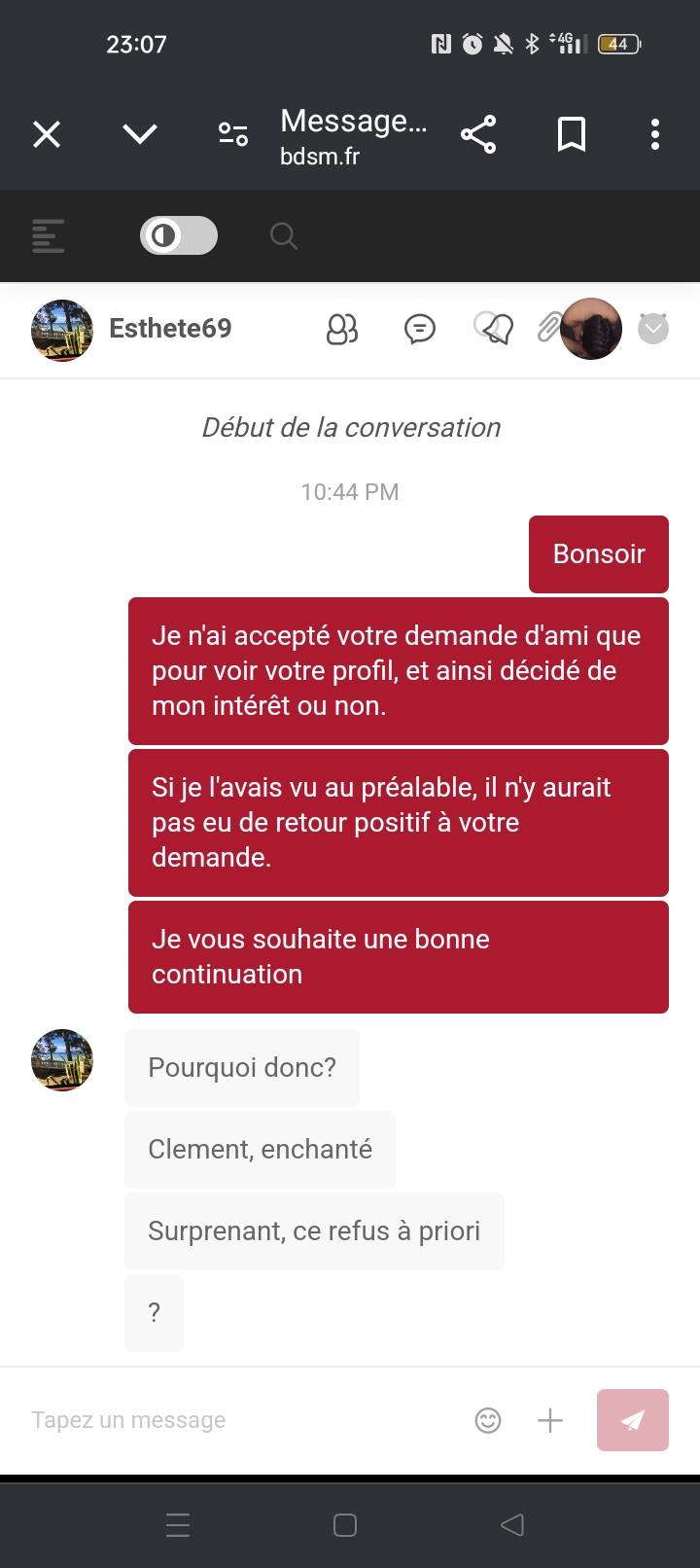The image size is (700, 1568).
Task: Share this page
Action: 478,134
